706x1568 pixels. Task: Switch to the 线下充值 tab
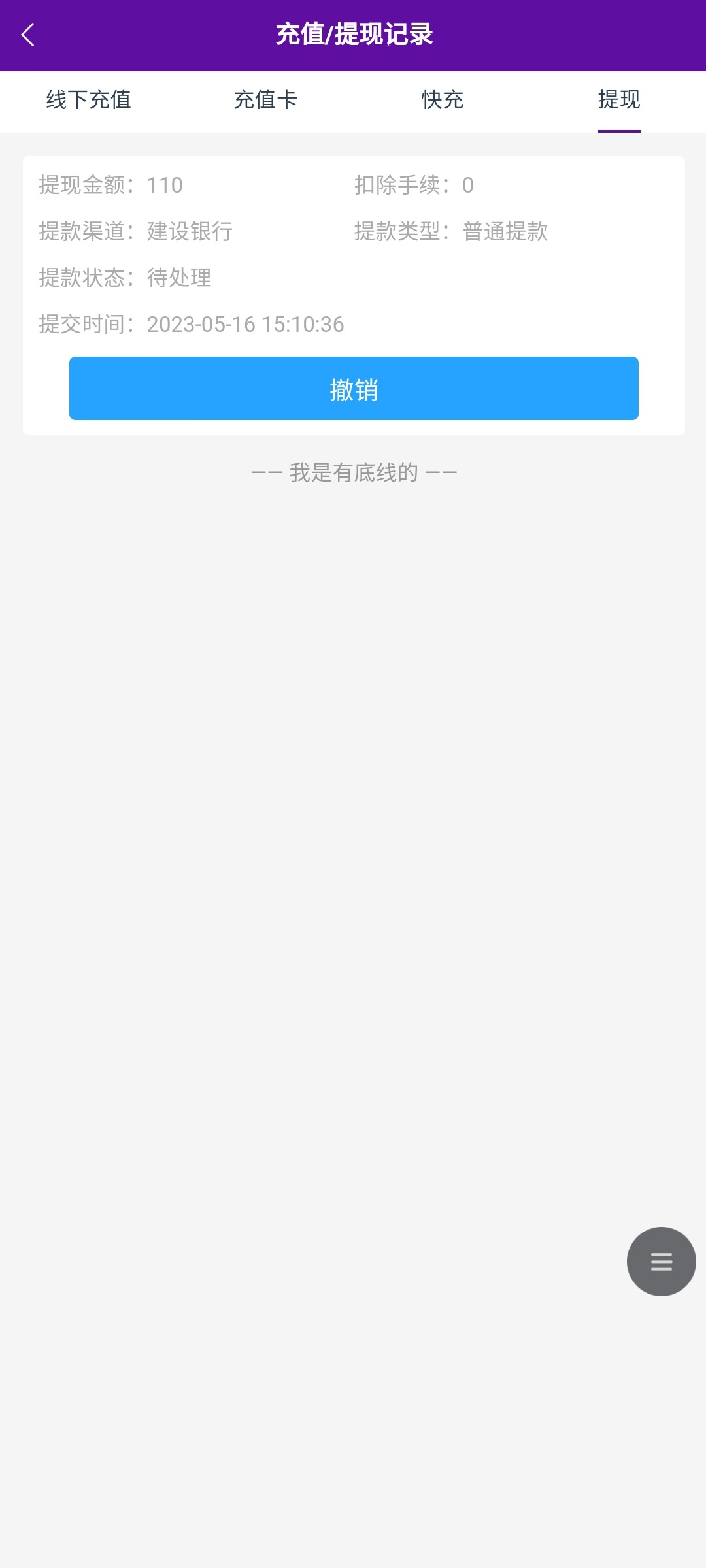tap(88, 101)
